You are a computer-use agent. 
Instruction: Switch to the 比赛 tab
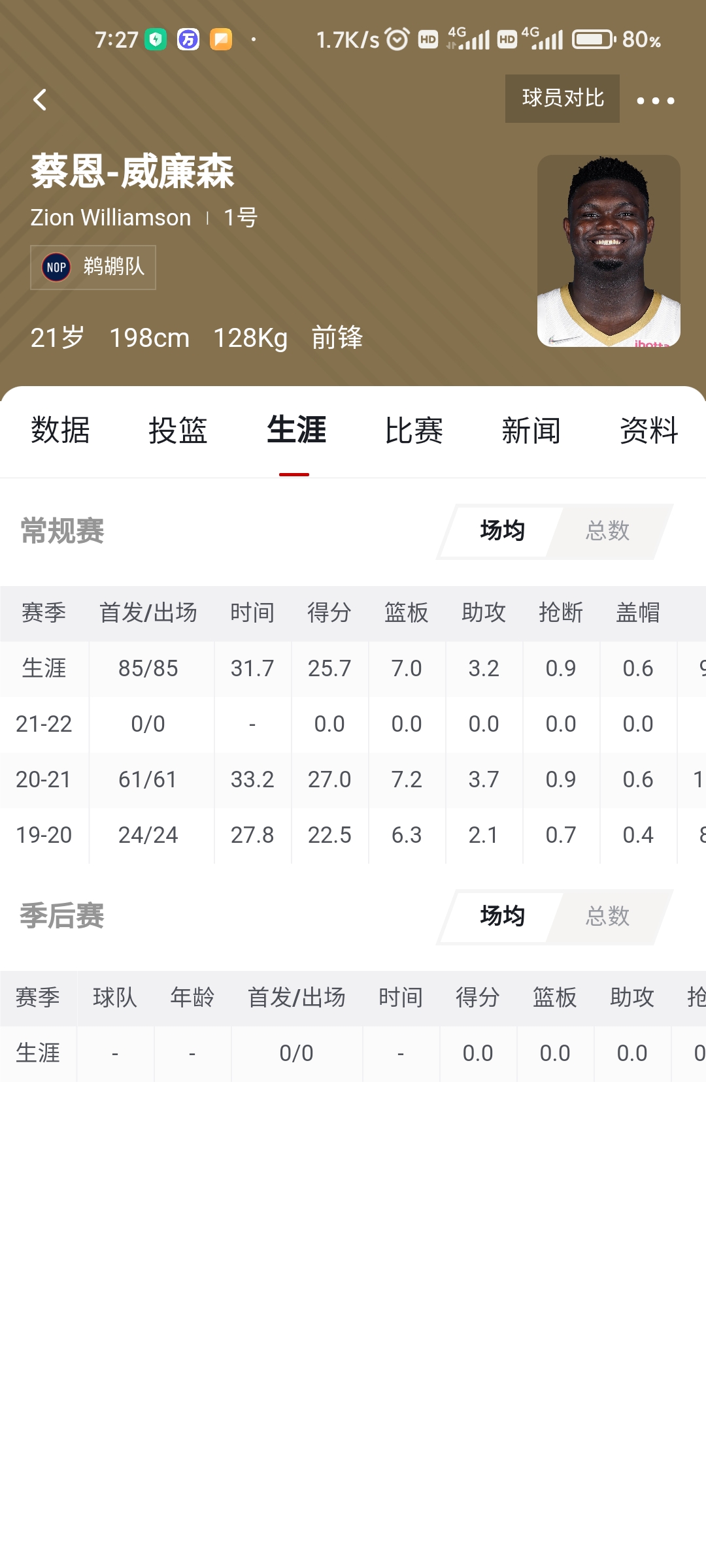pos(414,431)
